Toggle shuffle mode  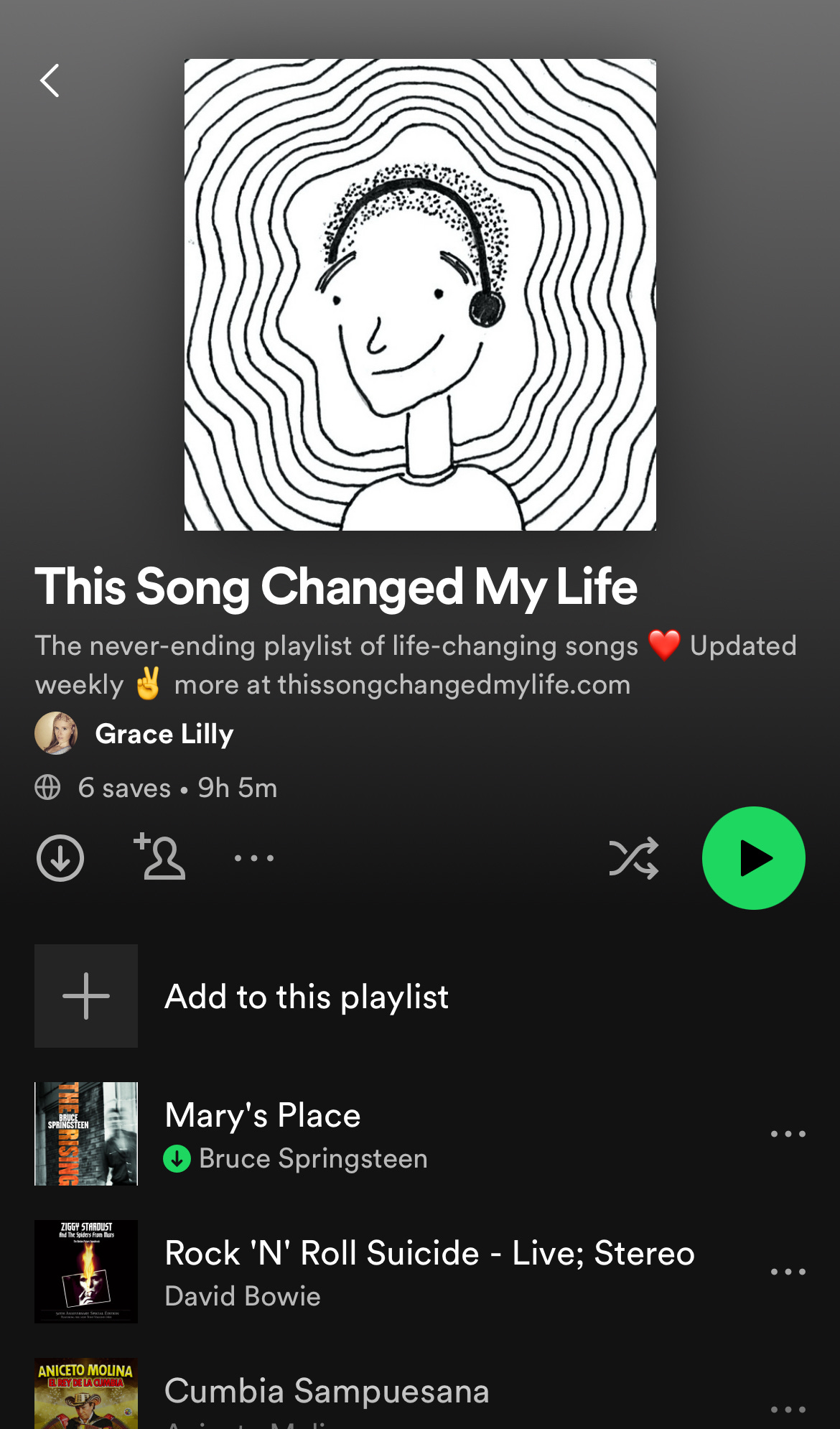pos(633,858)
